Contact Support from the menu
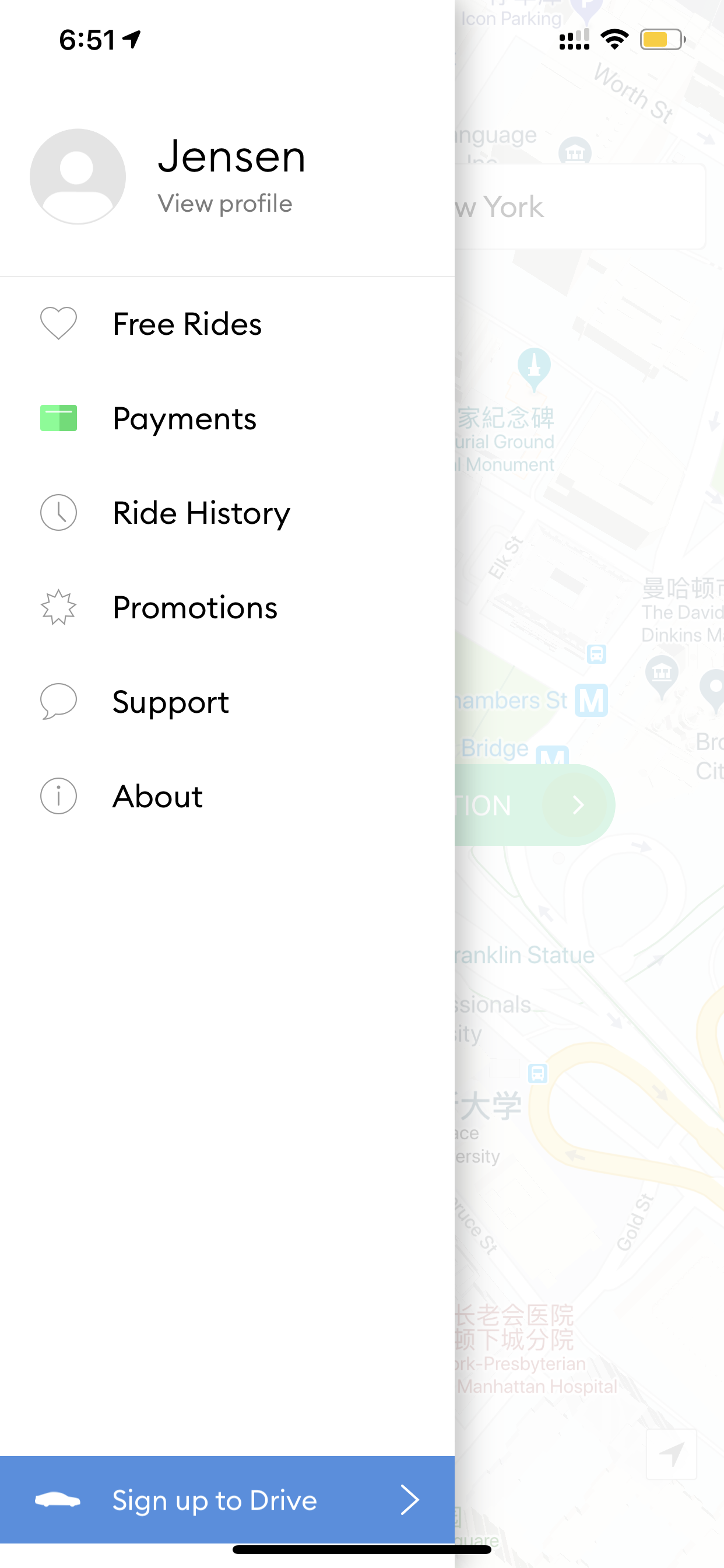Image resolution: width=724 pixels, height=1568 pixels. [227, 701]
